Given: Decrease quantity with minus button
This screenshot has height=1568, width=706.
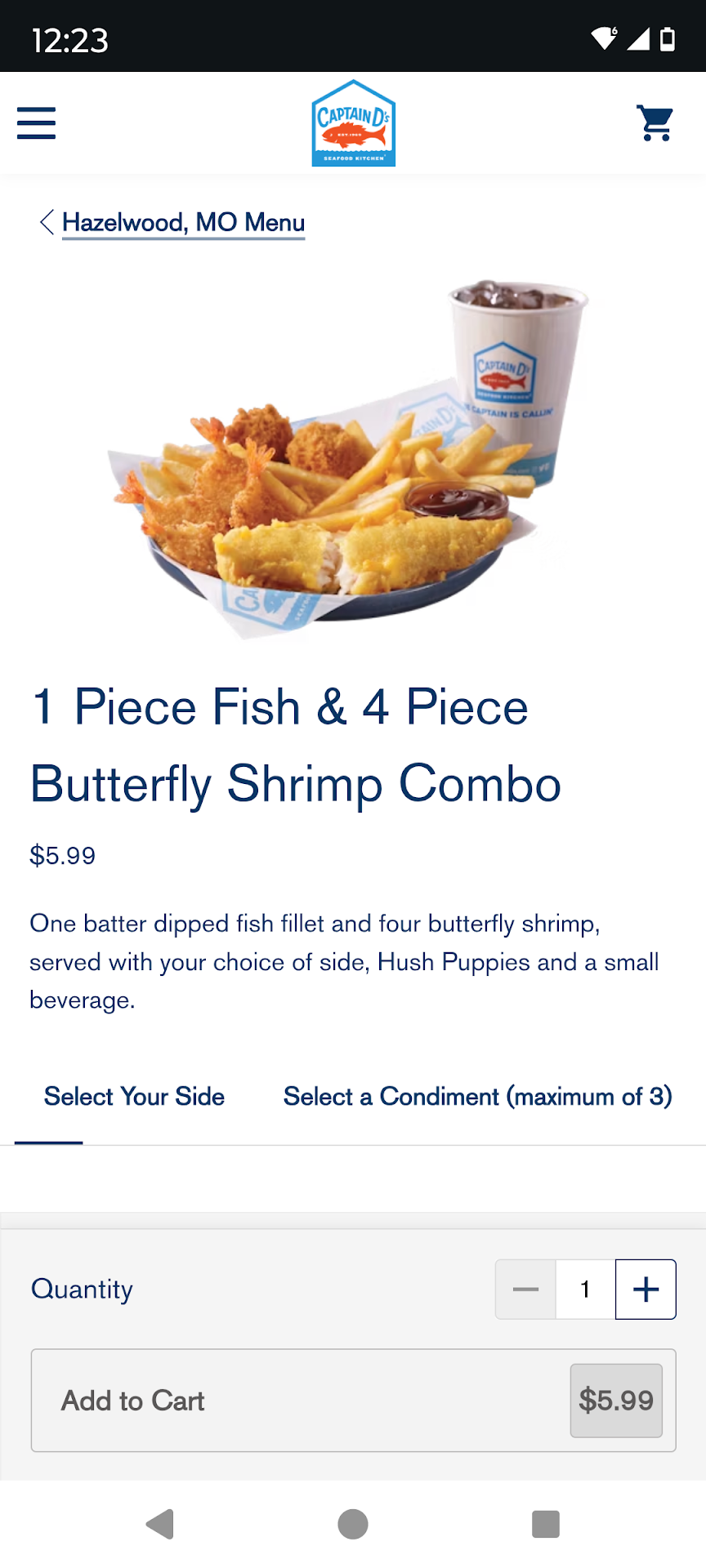Looking at the screenshot, I should (525, 1290).
